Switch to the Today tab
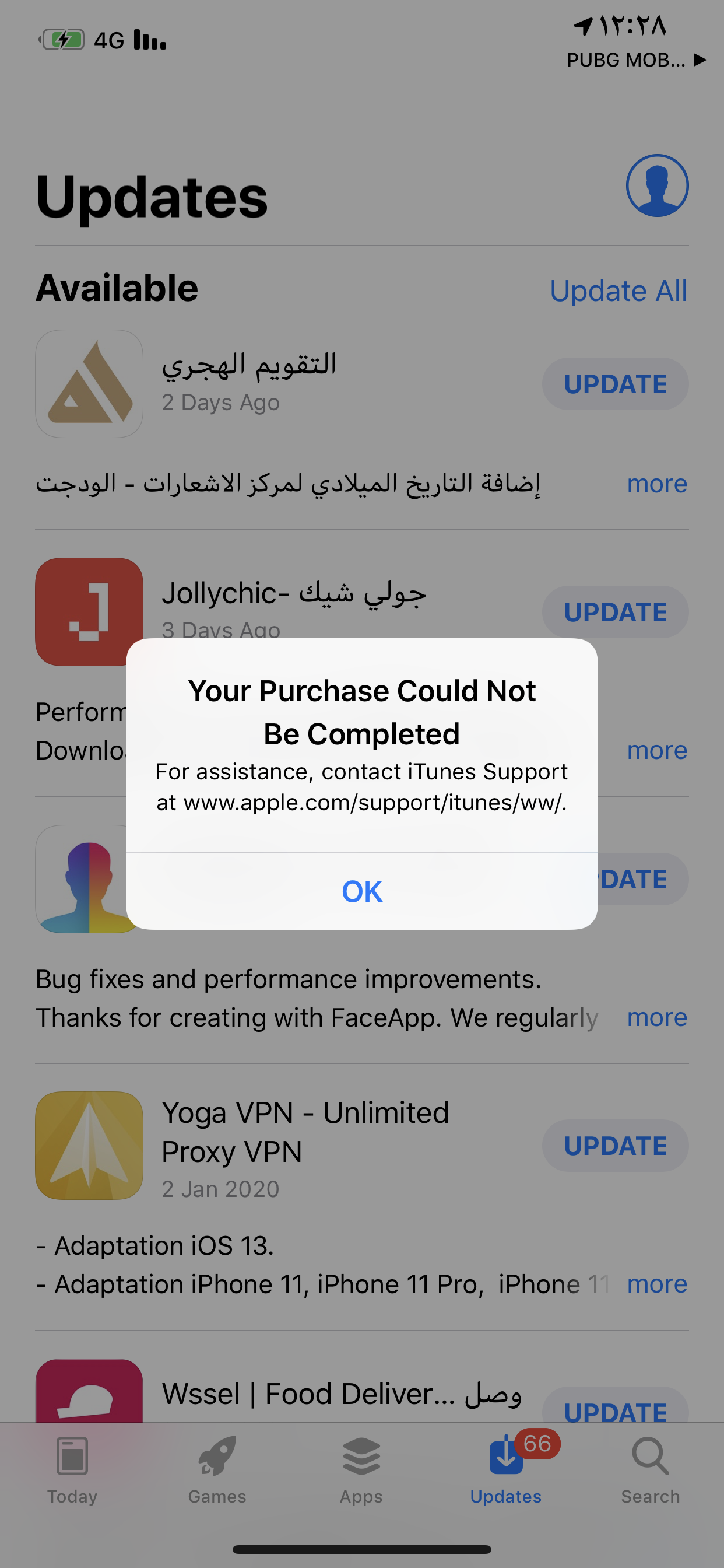This screenshot has width=724, height=1568. [72, 1469]
